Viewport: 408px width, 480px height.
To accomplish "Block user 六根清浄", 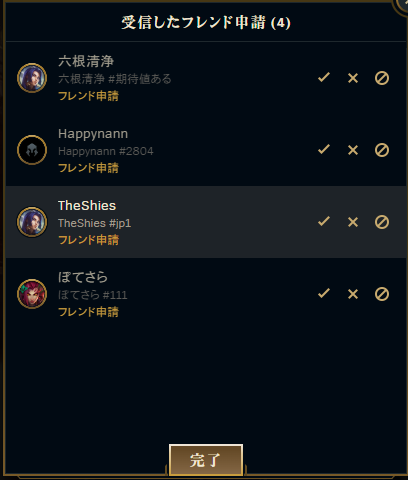I will (x=382, y=78).
